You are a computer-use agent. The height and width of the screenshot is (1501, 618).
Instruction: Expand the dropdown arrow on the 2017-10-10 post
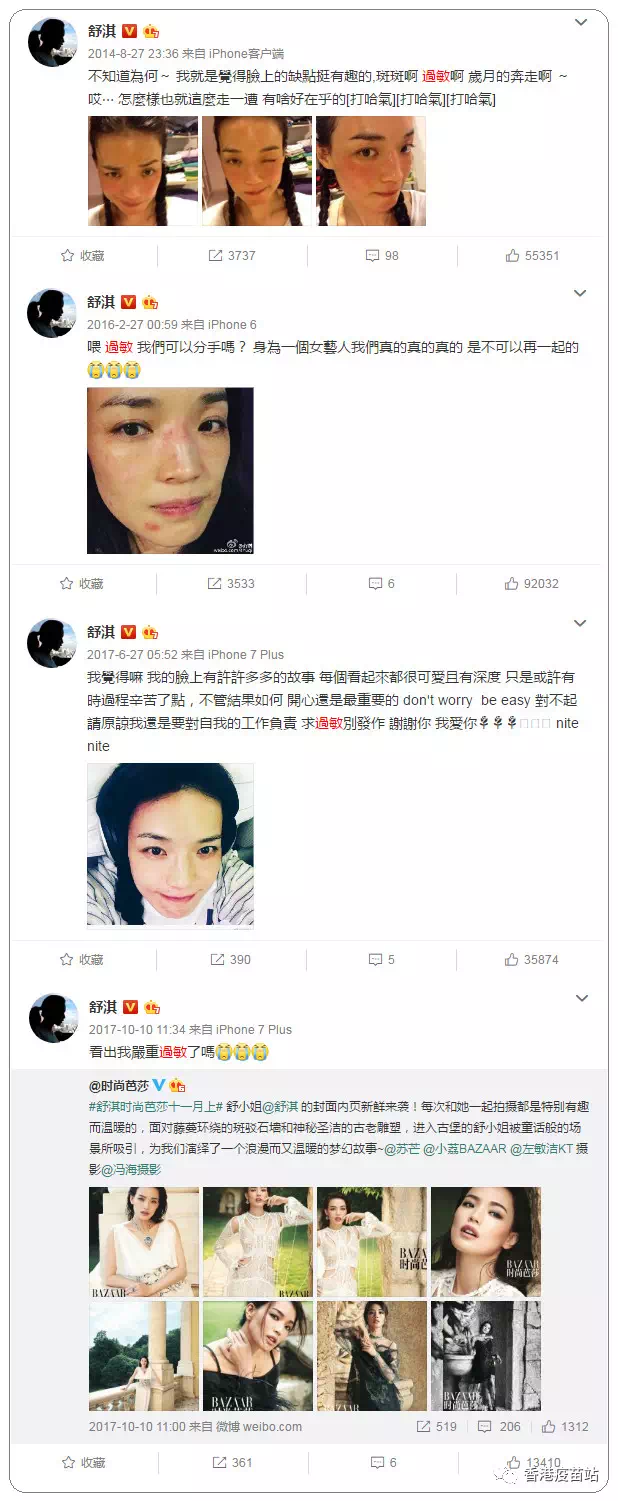click(581, 999)
